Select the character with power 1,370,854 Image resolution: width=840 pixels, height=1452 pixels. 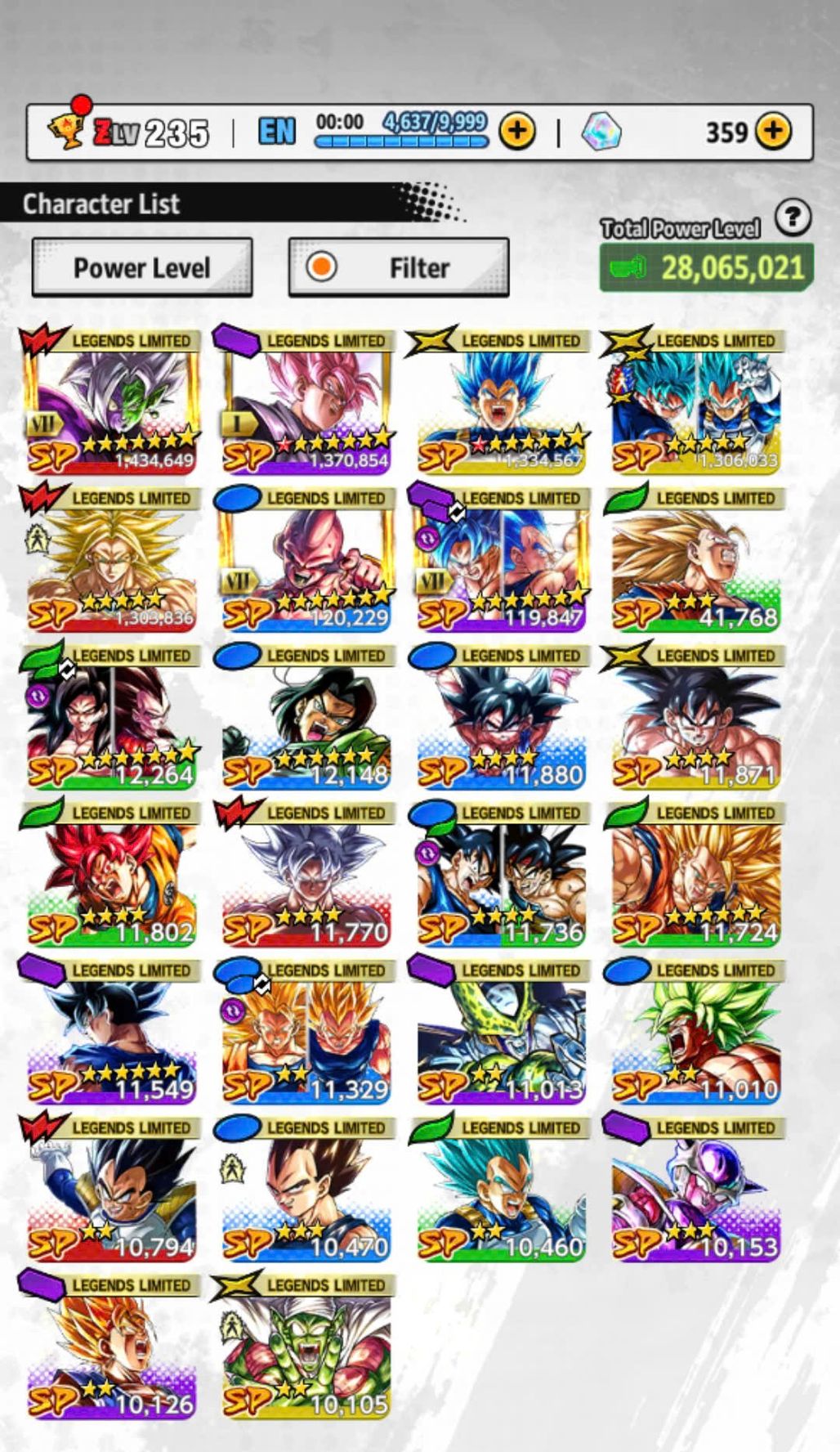(x=305, y=401)
